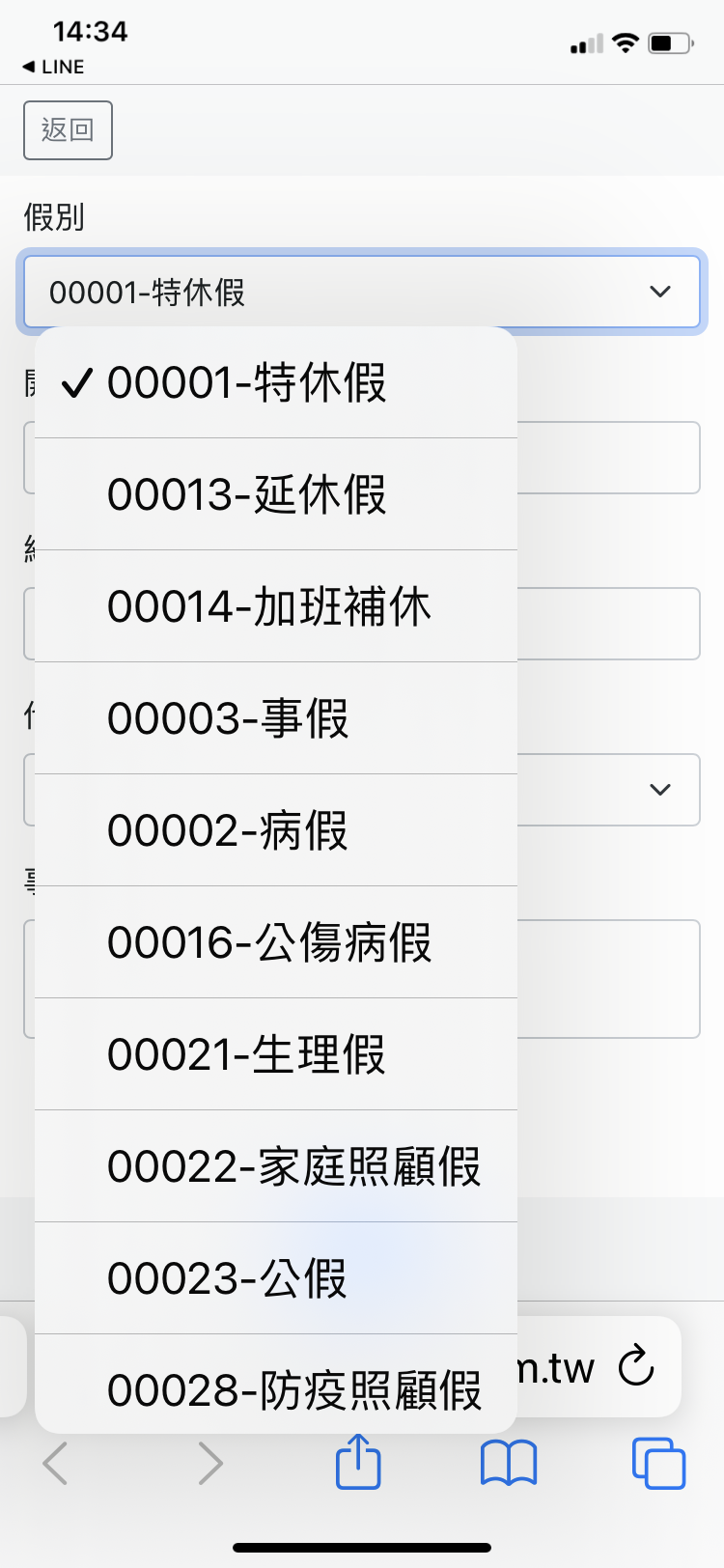Pick the 00014-加班補休 option
The width and height of the screenshot is (724, 1568).
pyautogui.click(x=269, y=606)
